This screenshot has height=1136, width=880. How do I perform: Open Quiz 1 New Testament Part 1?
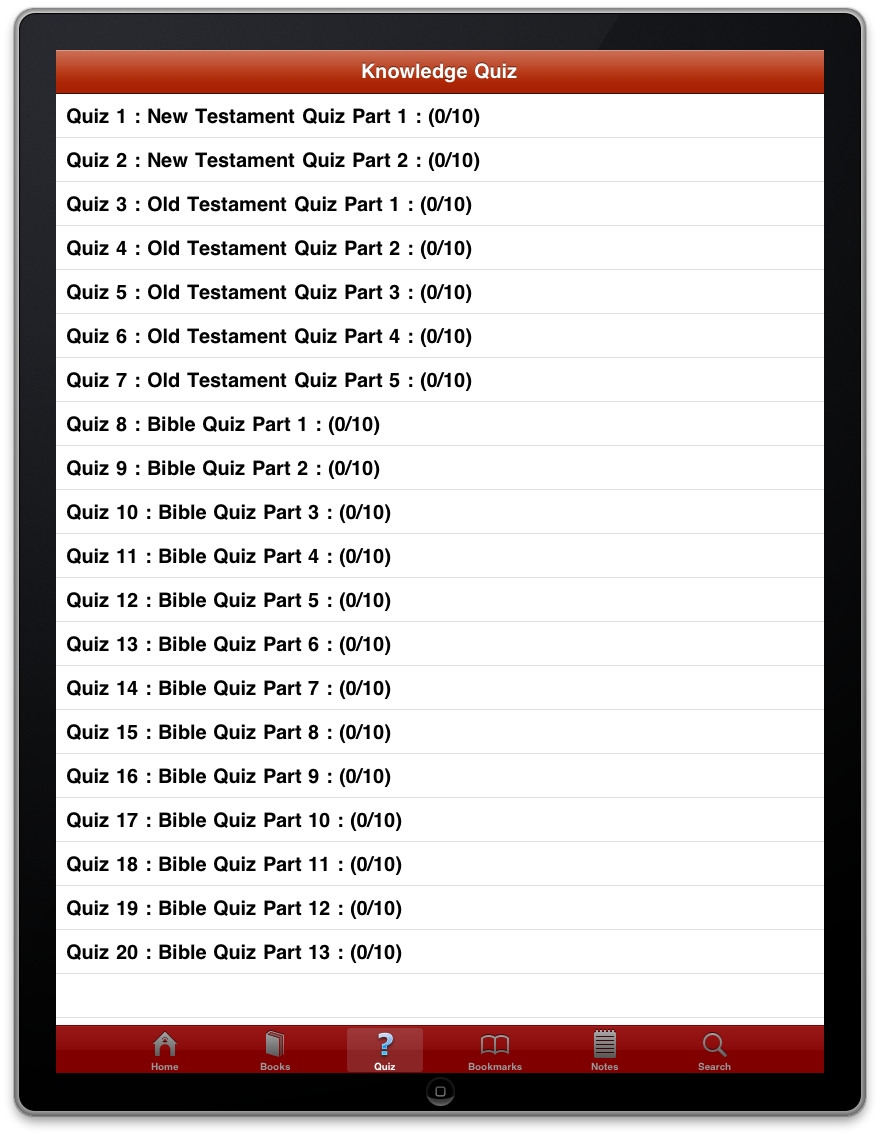pyautogui.click(x=273, y=116)
